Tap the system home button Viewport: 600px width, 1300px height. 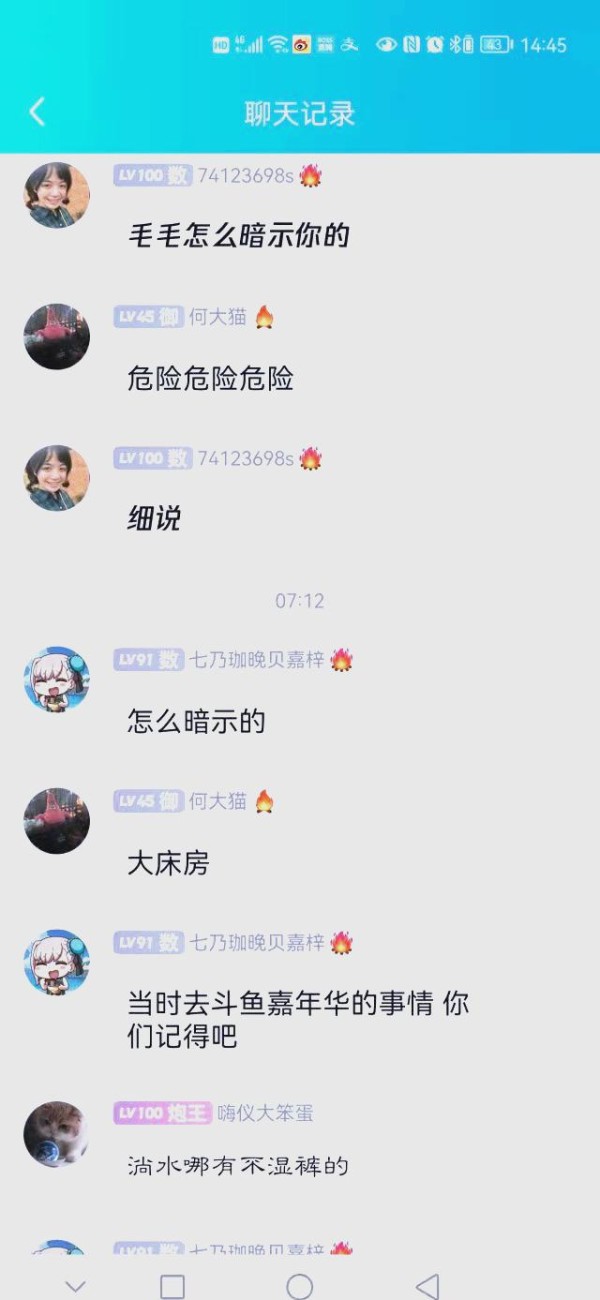pos(300,1286)
